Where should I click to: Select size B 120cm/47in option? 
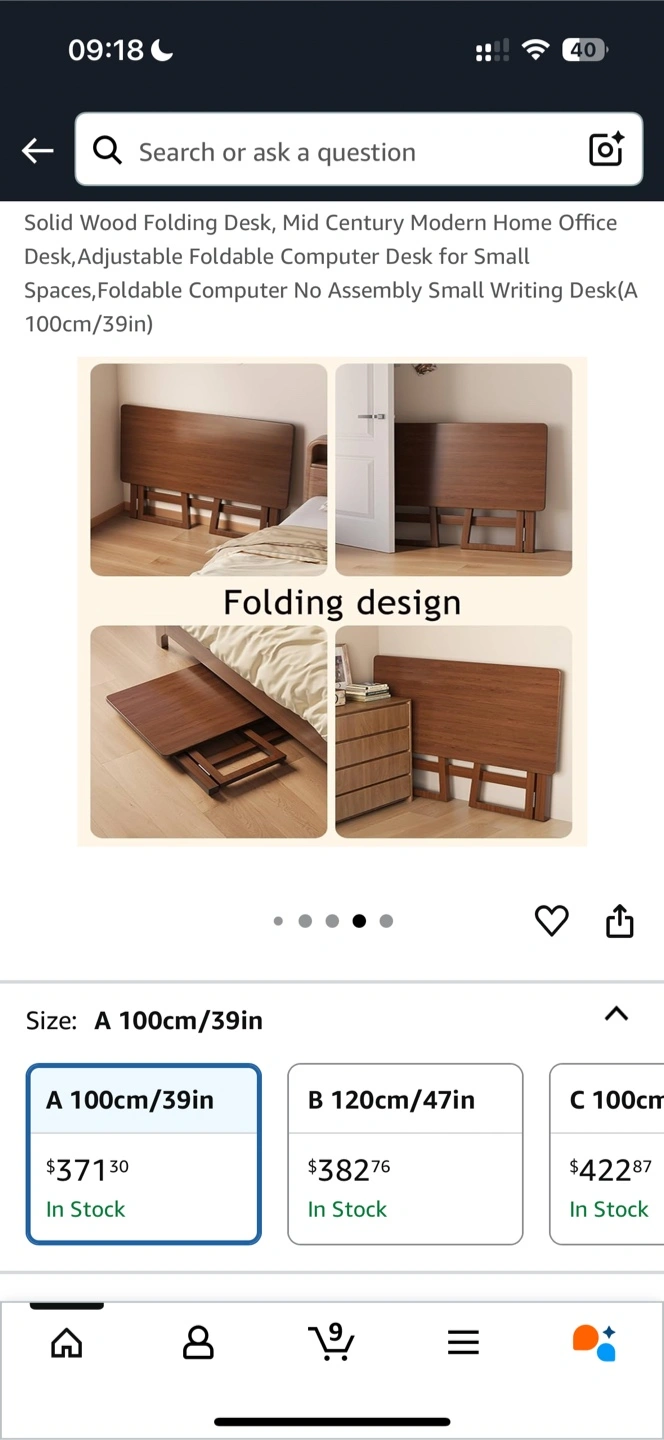(x=405, y=1153)
